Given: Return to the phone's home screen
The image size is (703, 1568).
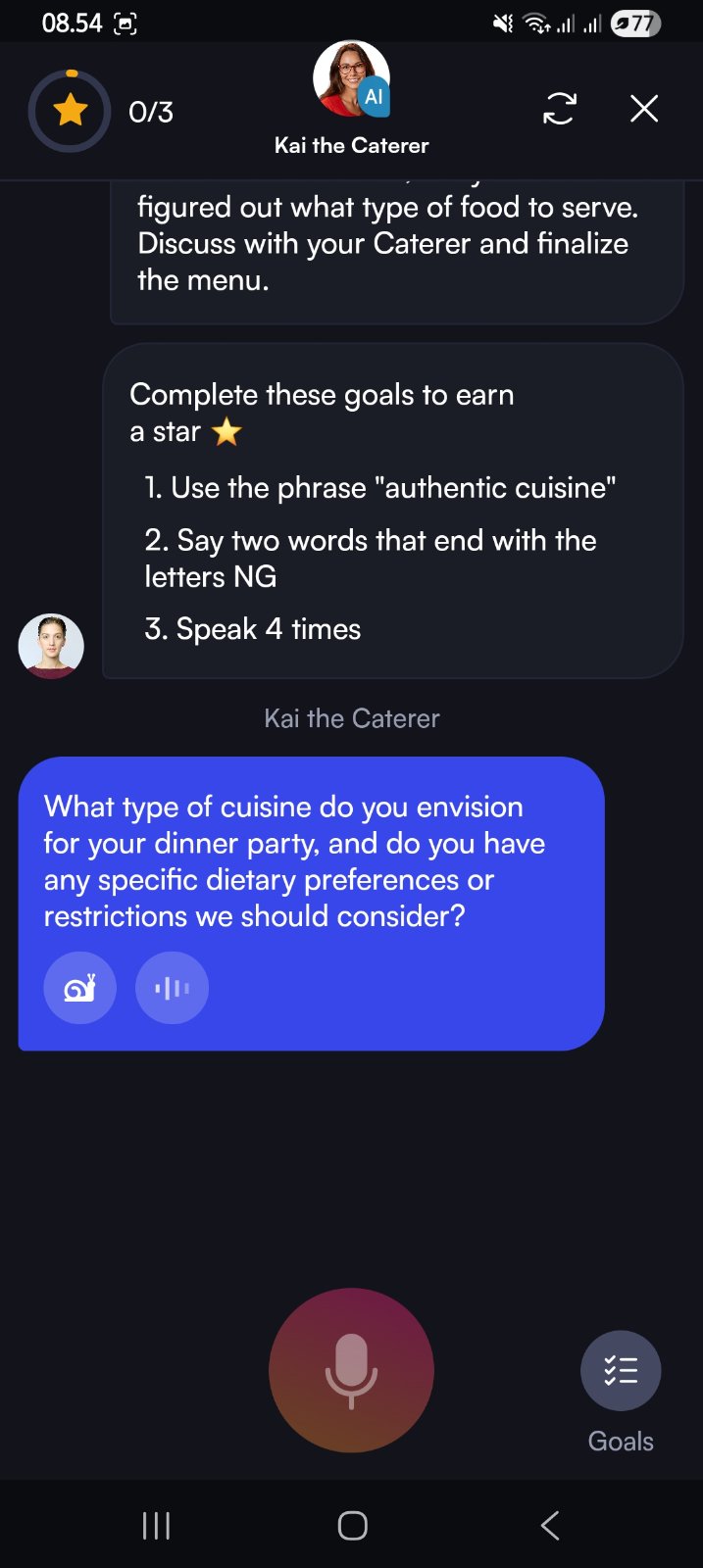Looking at the screenshot, I should [352, 1525].
